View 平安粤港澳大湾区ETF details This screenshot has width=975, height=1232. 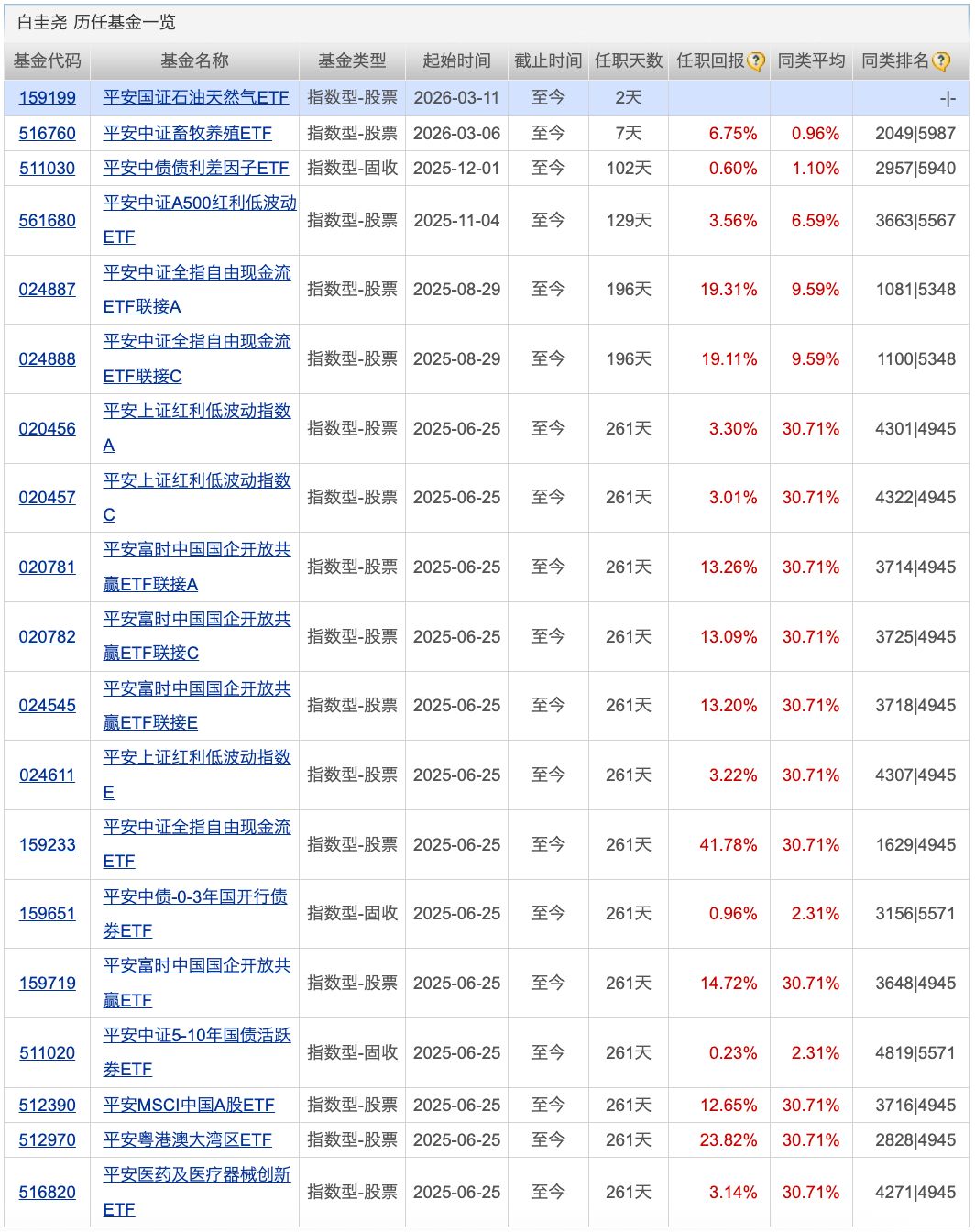tap(187, 1140)
